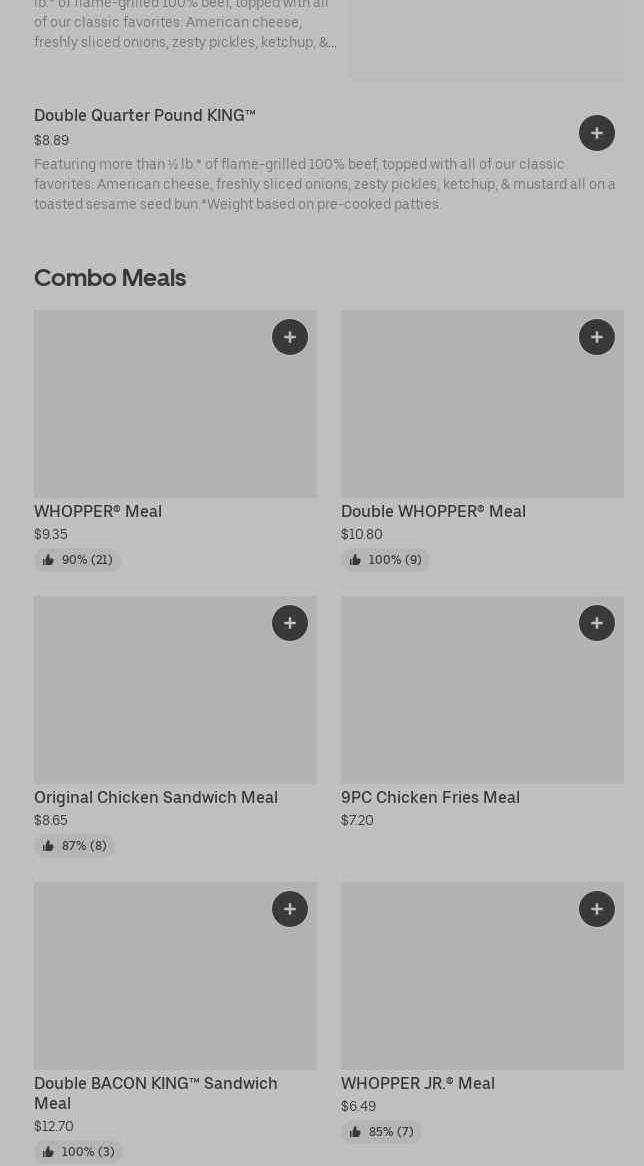The width and height of the screenshot is (644, 1166).
Task: View the Double WHOPPER Meal card
Action: 433,511
